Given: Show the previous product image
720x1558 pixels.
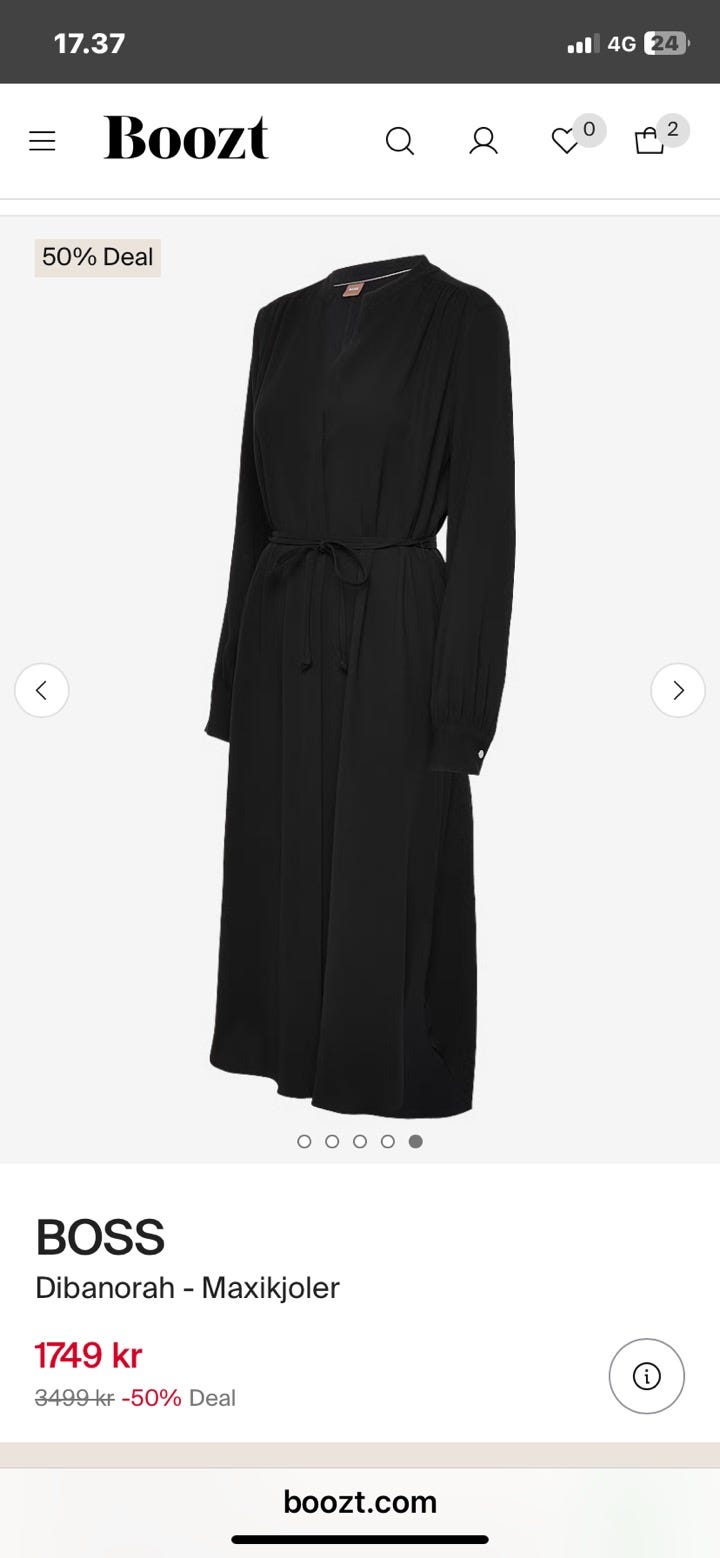Looking at the screenshot, I should tap(42, 690).
